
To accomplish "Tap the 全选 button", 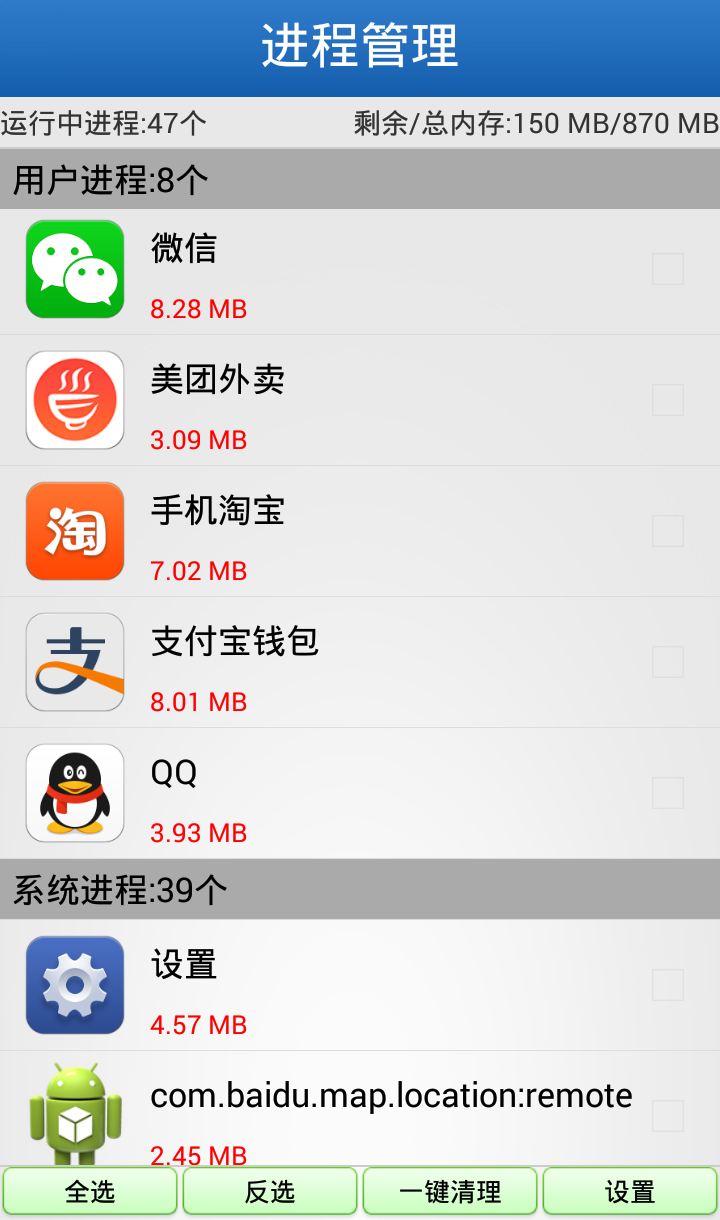I will pos(90,1191).
